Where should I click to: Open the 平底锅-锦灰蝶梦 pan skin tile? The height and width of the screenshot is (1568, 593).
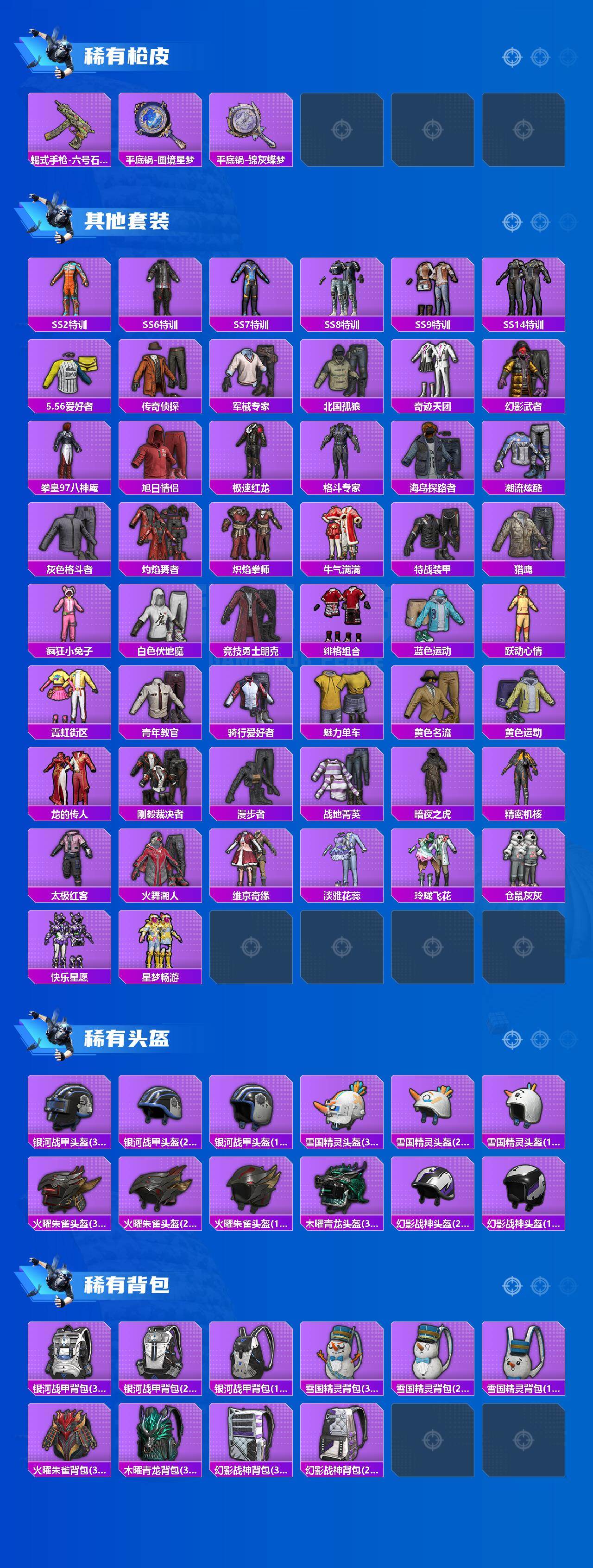coord(250,125)
